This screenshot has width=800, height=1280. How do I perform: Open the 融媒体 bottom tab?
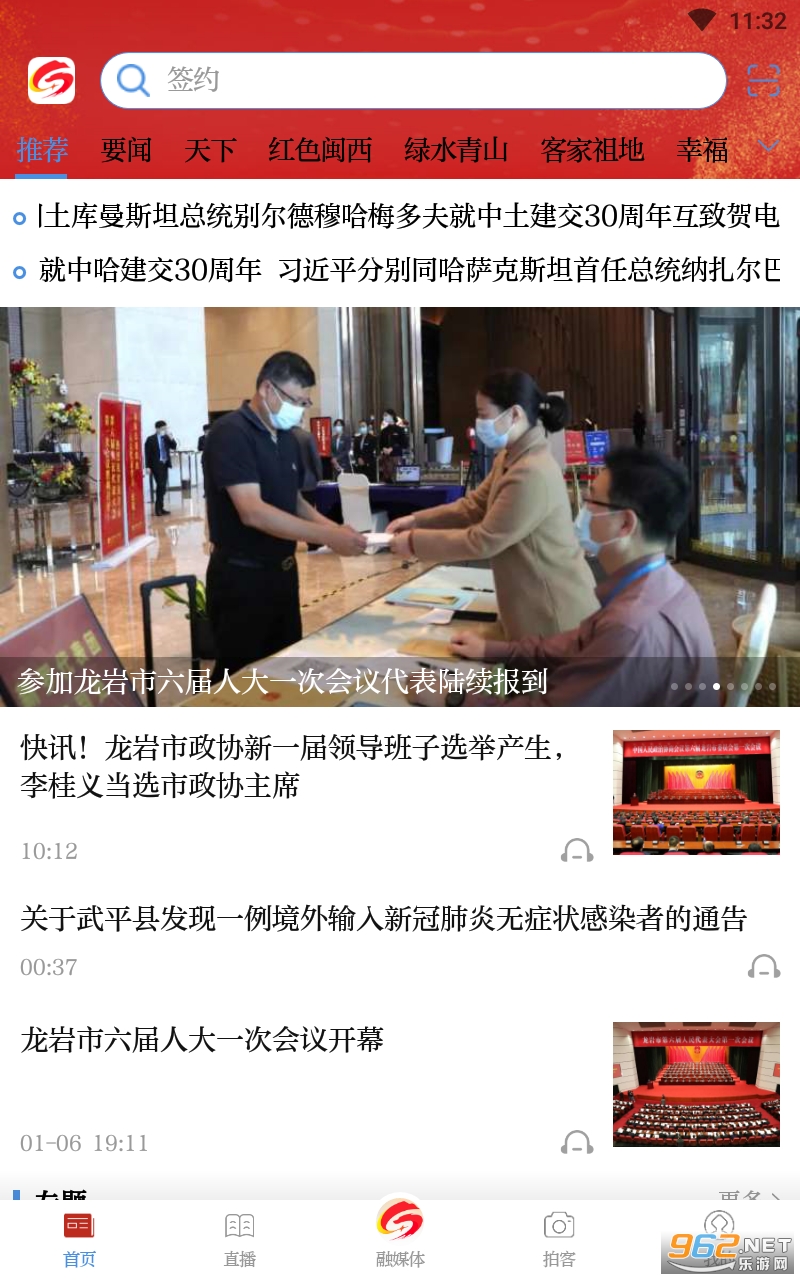tap(400, 1235)
